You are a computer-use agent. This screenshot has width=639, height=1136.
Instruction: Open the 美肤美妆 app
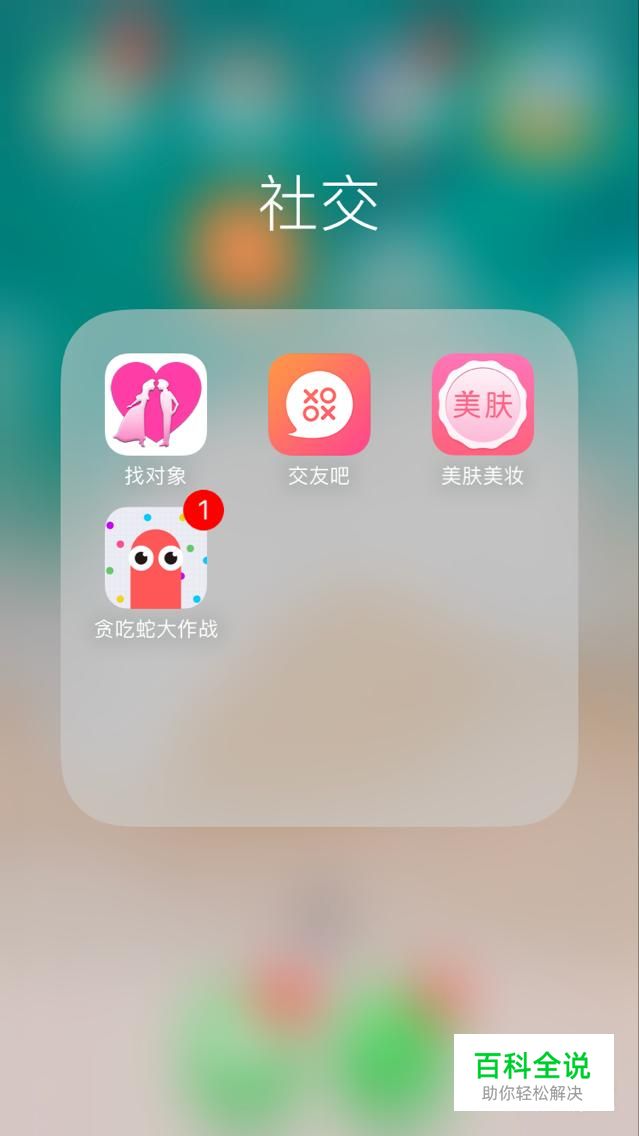[x=482, y=405]
